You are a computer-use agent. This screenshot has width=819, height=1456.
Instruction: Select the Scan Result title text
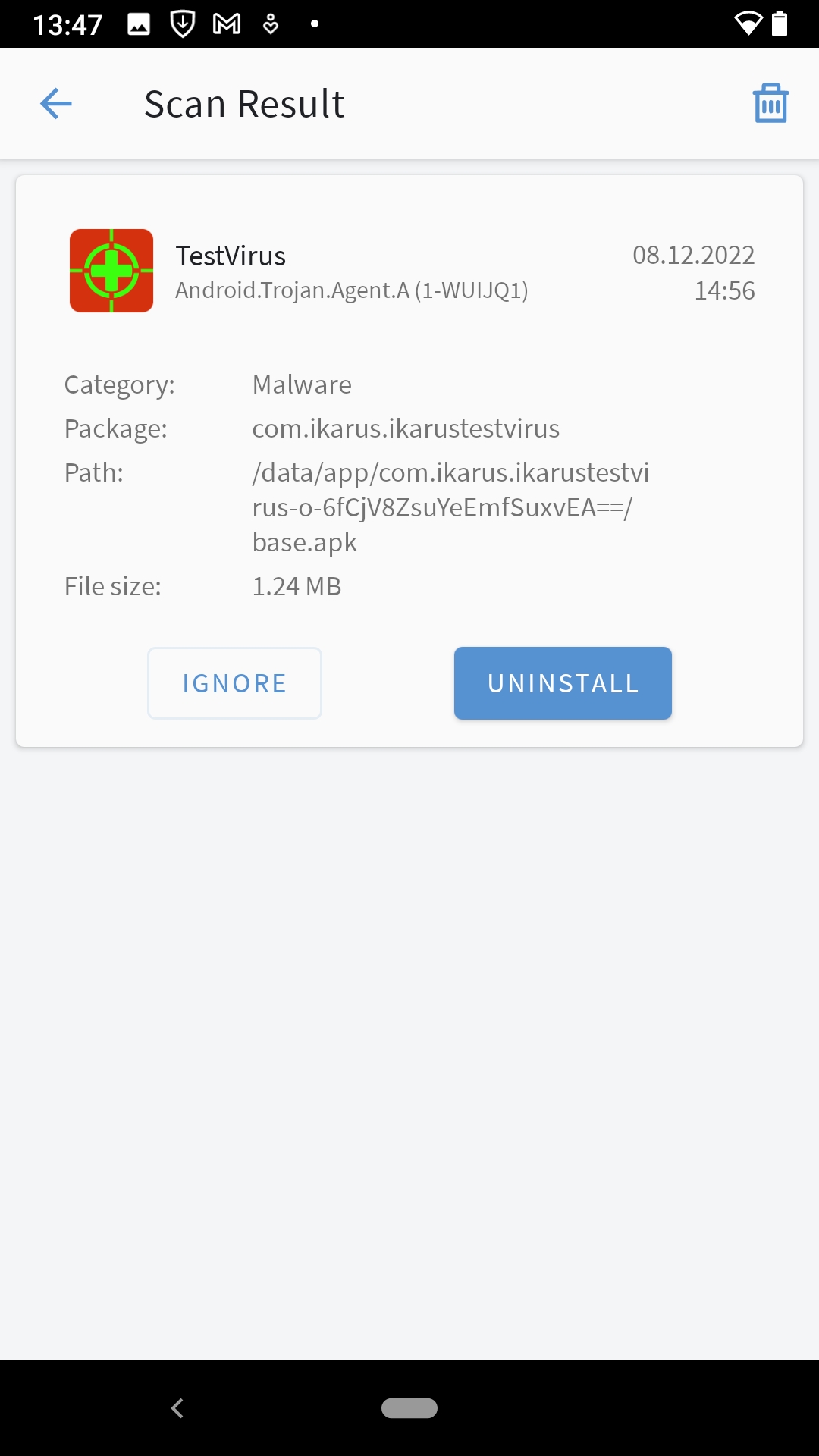click(x=244, y=103)
